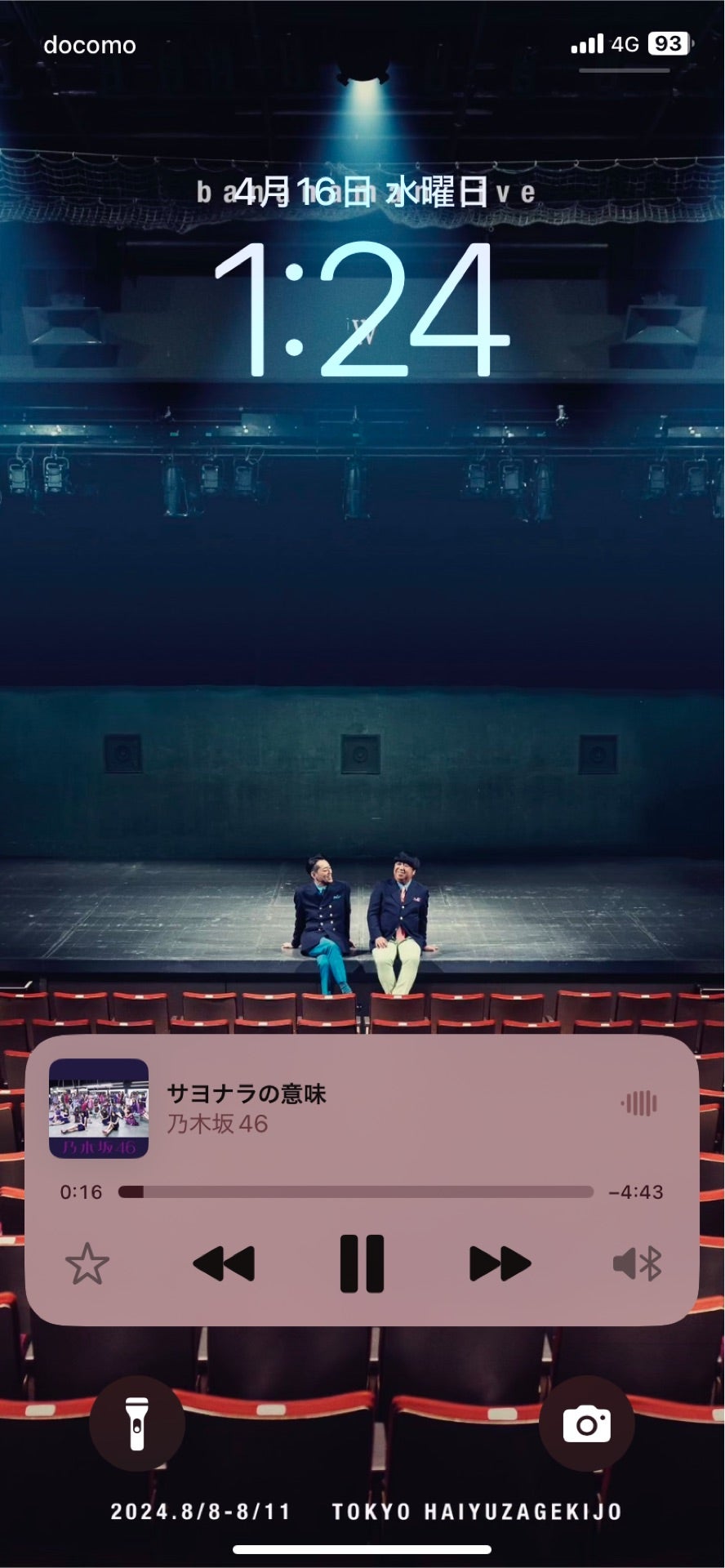Skip back to the previous track
This screenshot has width=725, height=1568.
point(224,1263)
